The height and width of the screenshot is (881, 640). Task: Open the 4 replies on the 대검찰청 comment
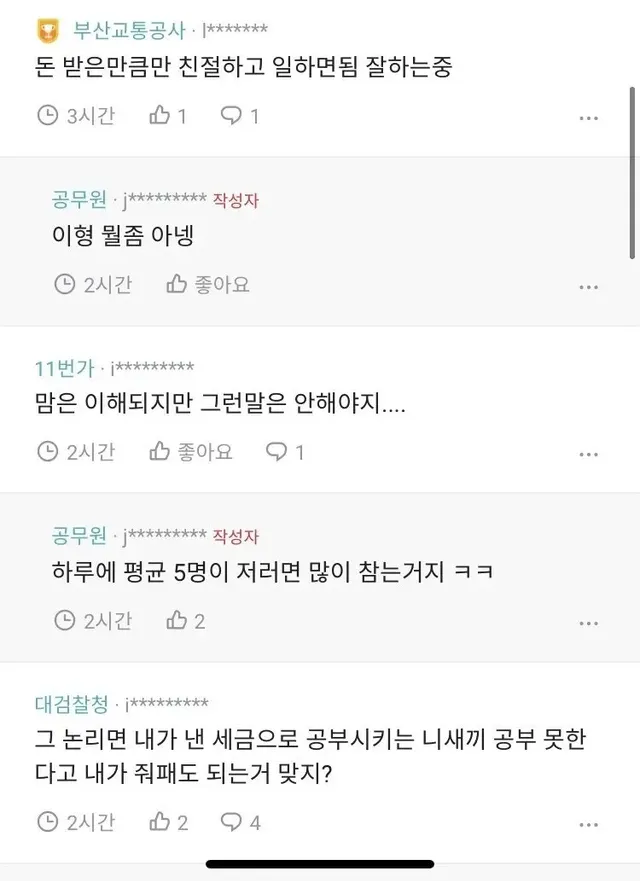(240, 822)
